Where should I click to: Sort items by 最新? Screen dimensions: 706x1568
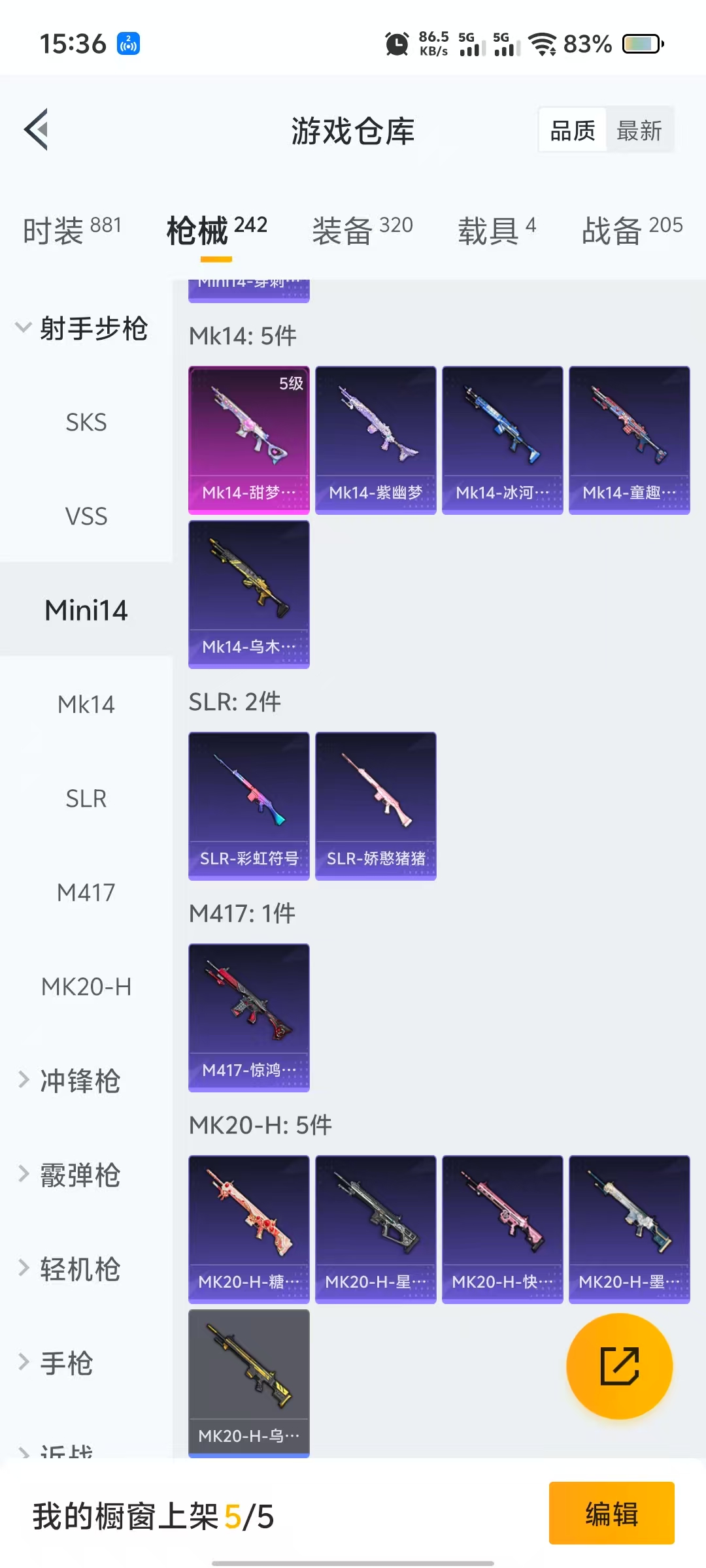tap(639, 131)
